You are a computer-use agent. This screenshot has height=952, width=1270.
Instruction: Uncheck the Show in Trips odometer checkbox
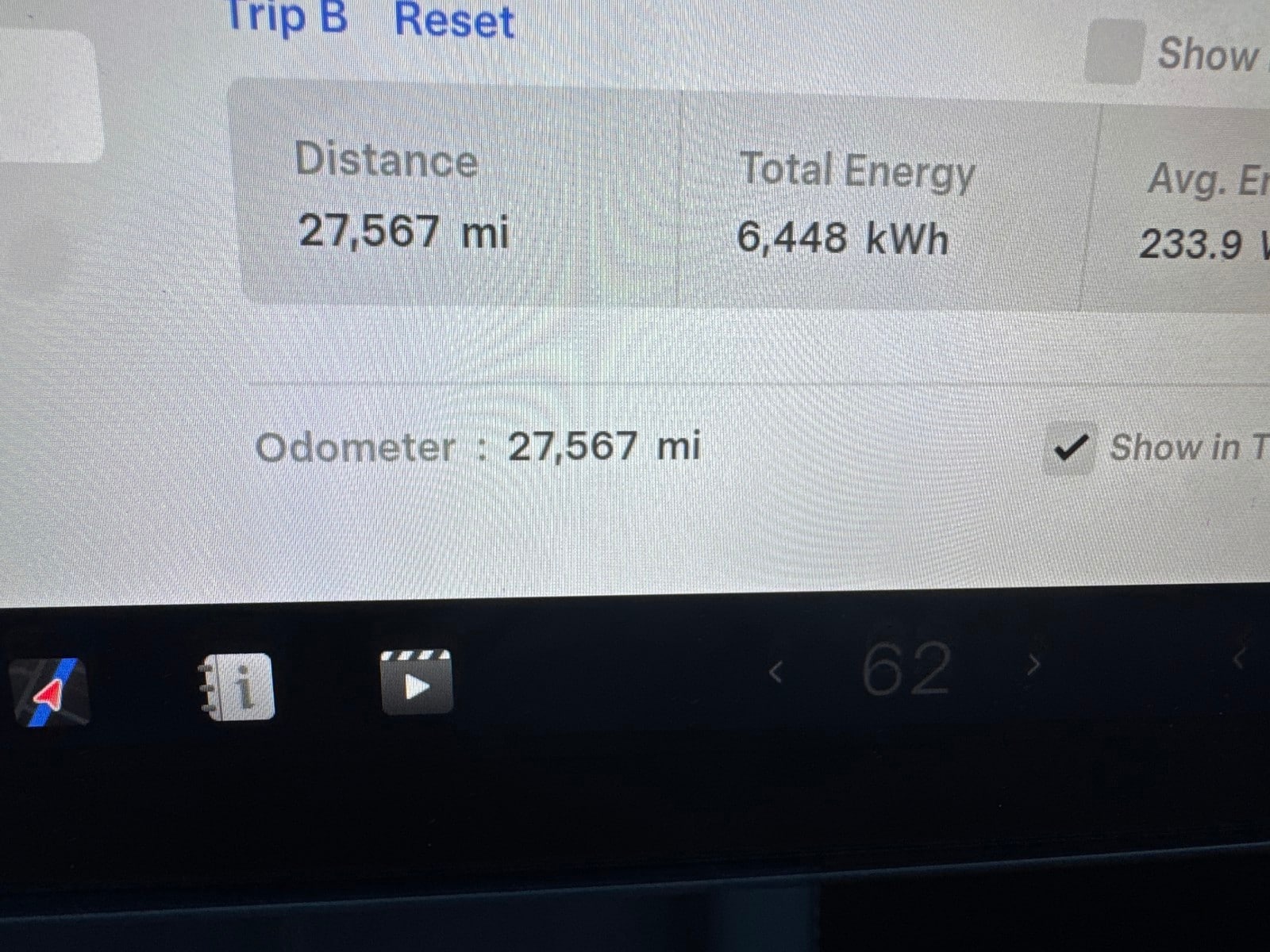[x=1068, y=449]
